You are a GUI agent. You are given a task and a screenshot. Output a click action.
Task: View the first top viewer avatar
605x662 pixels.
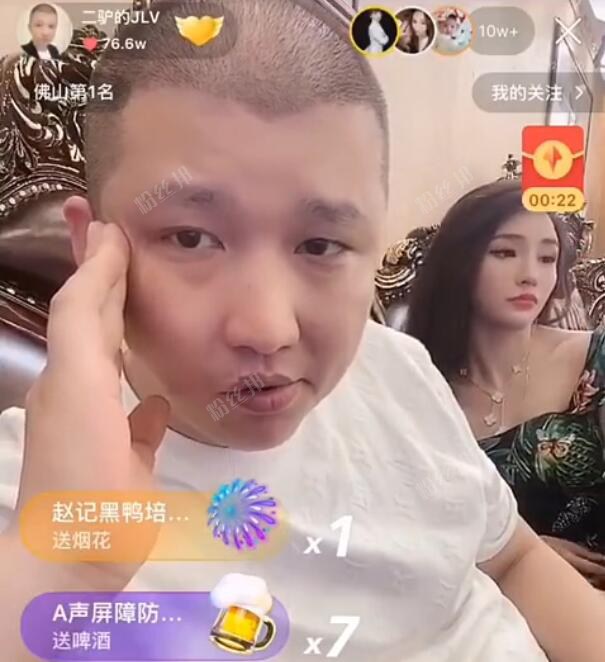(x=375, y=31)
